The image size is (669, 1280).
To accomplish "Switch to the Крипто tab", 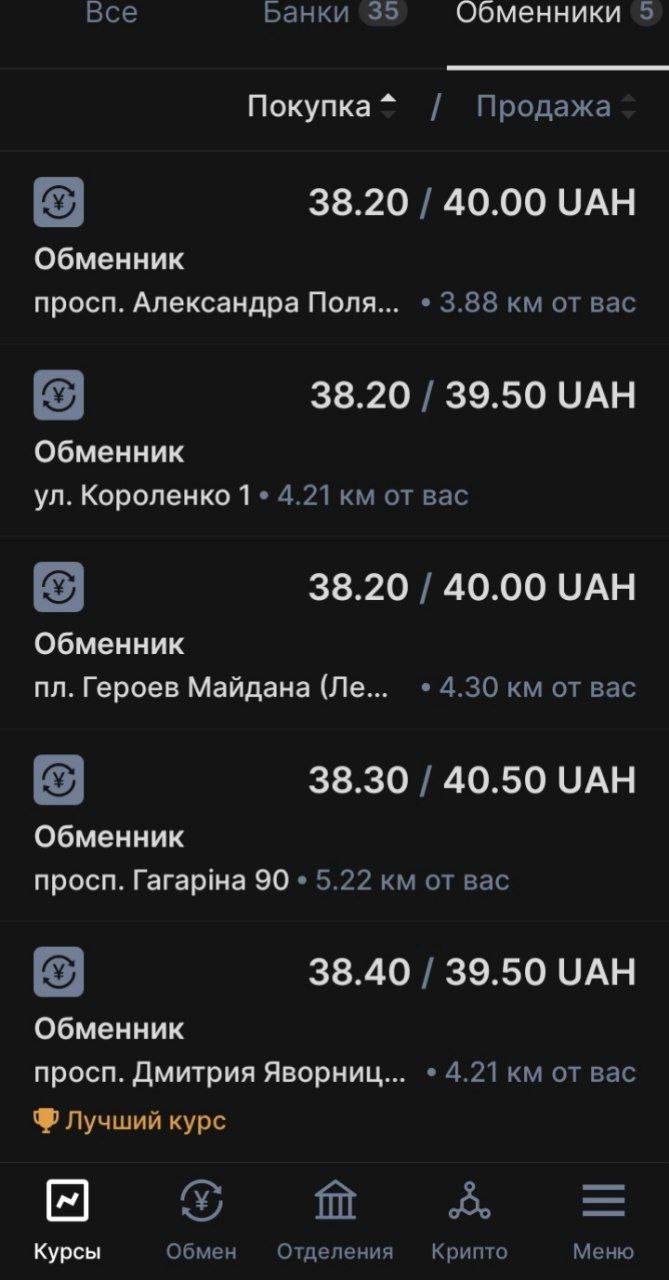I will click(x=469, y=1219).
